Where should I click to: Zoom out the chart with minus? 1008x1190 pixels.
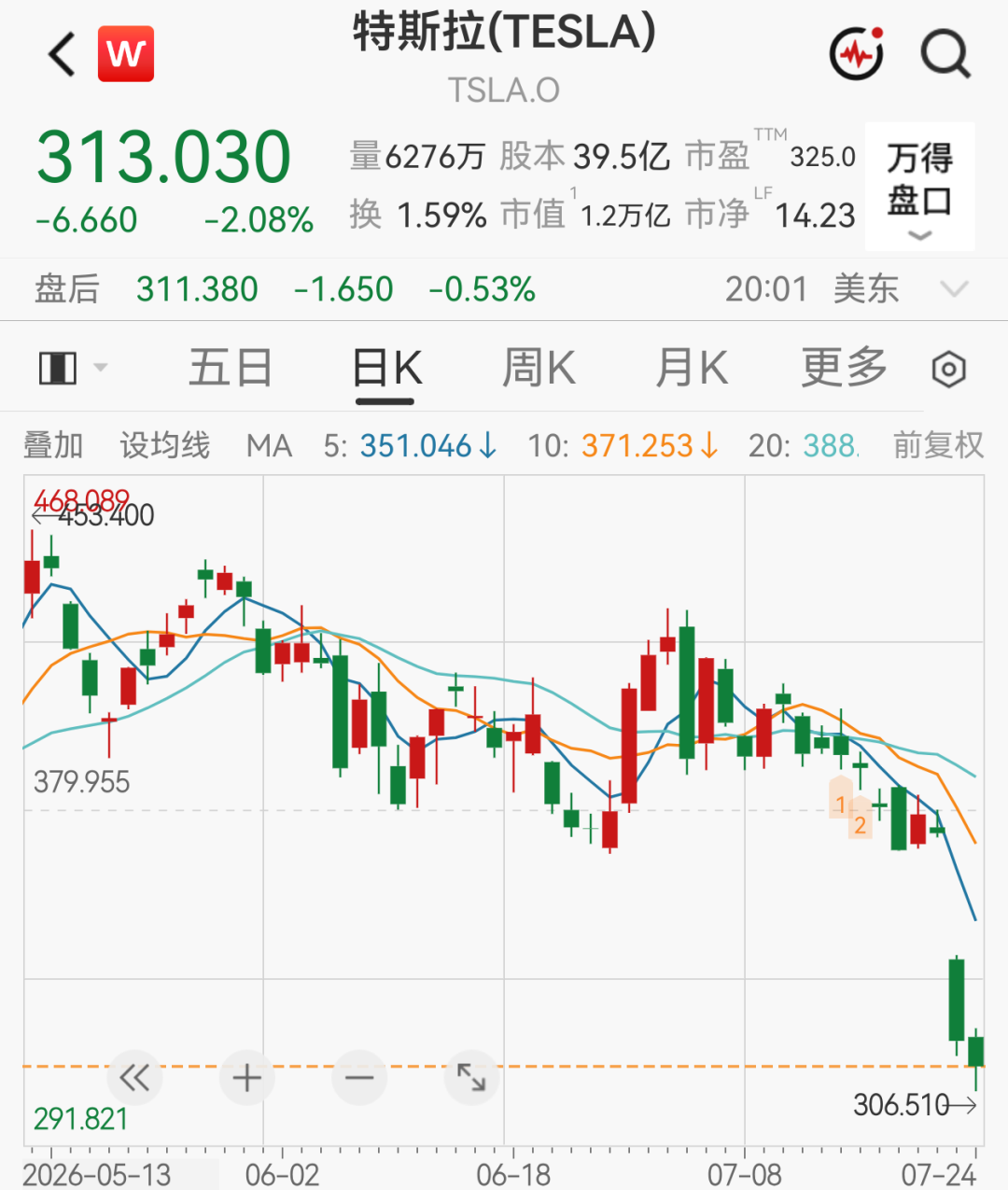(x=359, y=1079)
